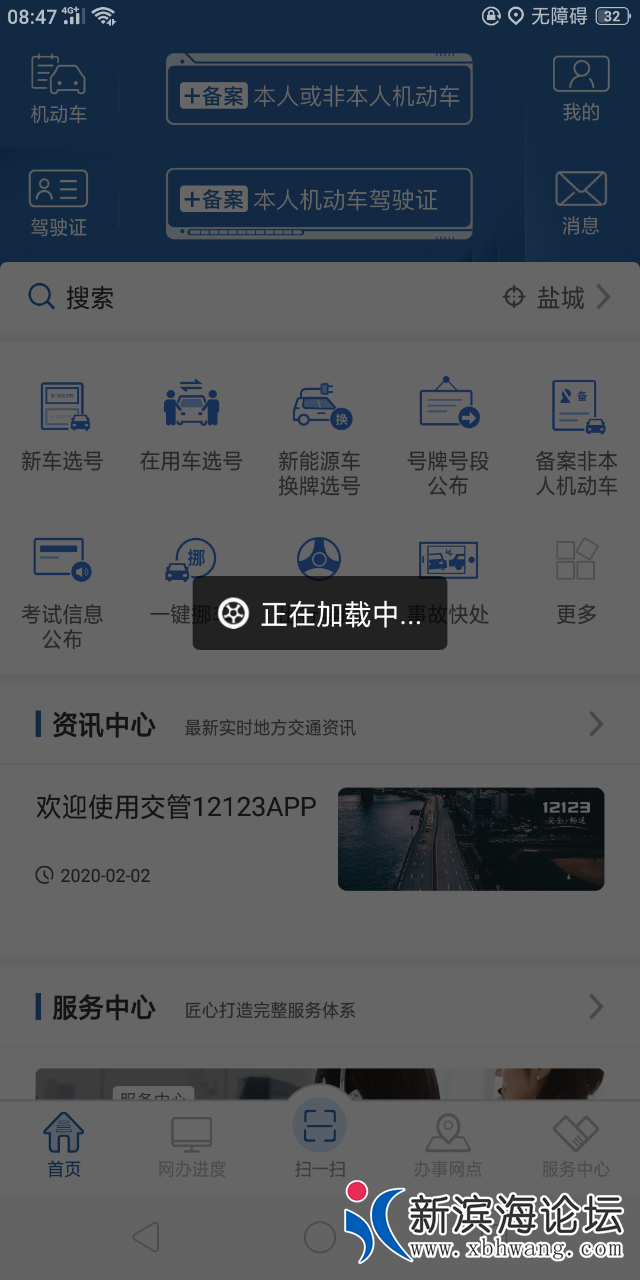Change the city from 盐城

[558, 297]
